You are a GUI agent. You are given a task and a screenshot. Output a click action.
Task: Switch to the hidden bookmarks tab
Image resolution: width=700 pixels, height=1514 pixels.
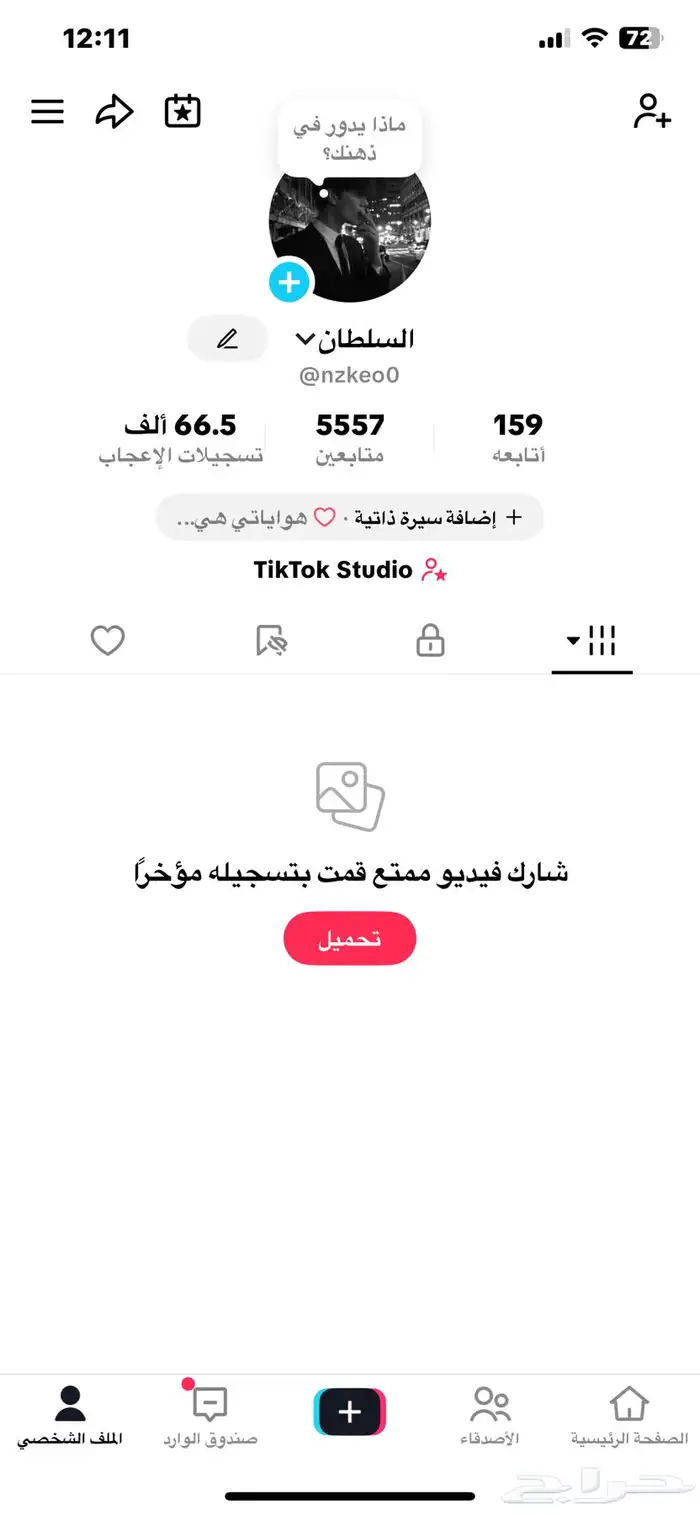pos(271,641)
